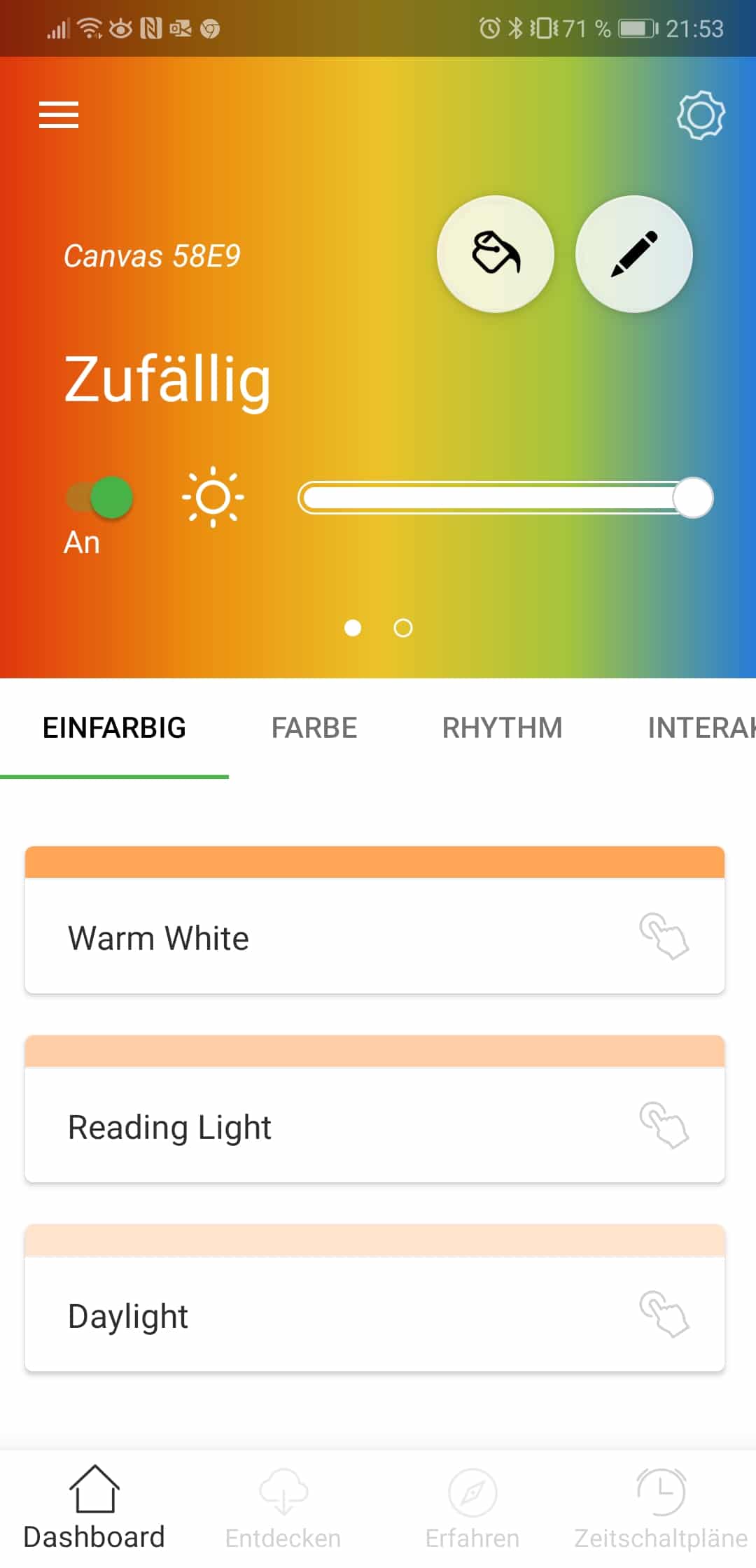Show the INTERAKTIV tab
Screen dimensions: 756x1568
pos(700,728)
